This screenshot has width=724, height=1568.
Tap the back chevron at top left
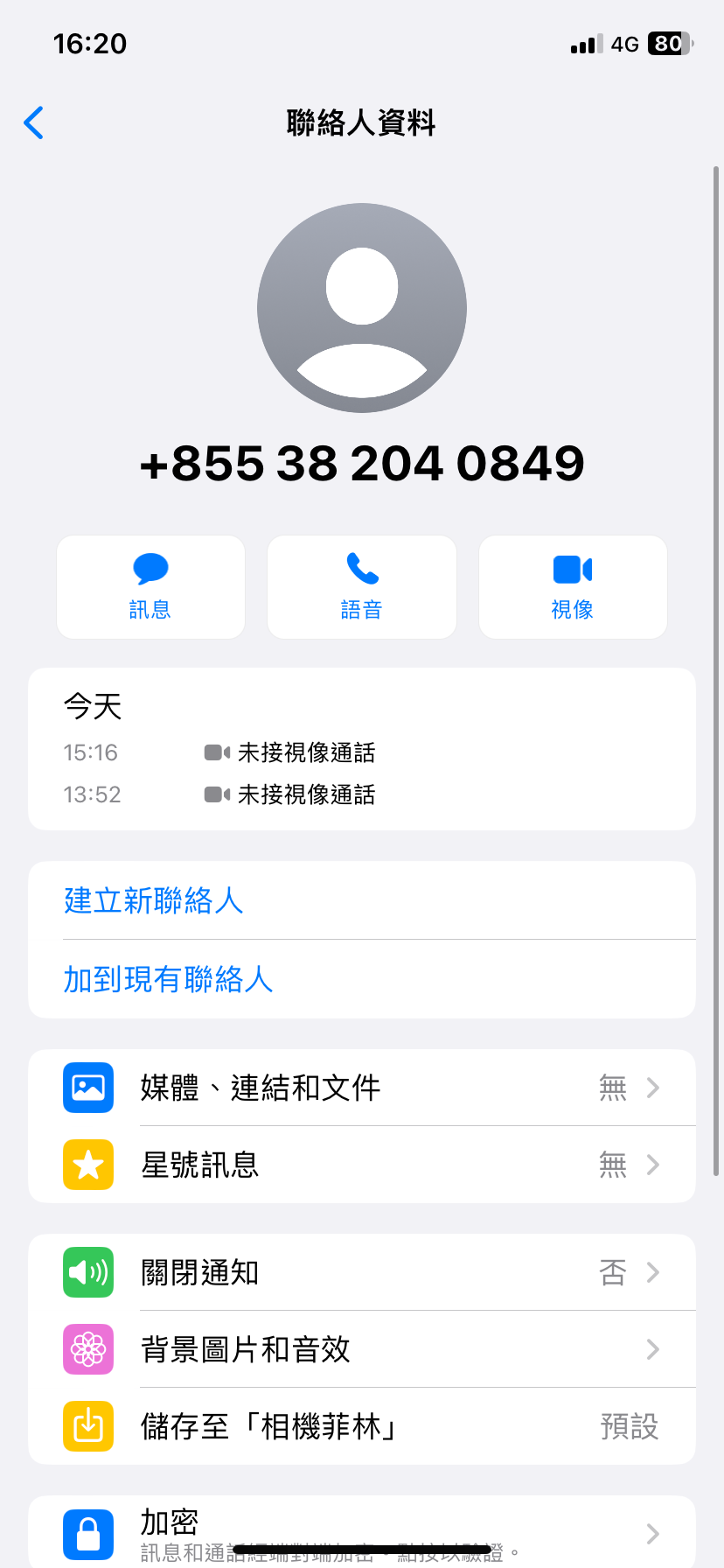point(33,122)
